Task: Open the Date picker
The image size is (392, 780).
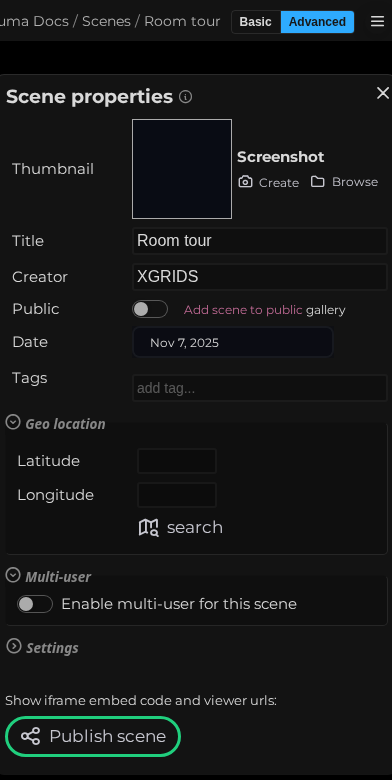Action: click(x=233, y=342)
